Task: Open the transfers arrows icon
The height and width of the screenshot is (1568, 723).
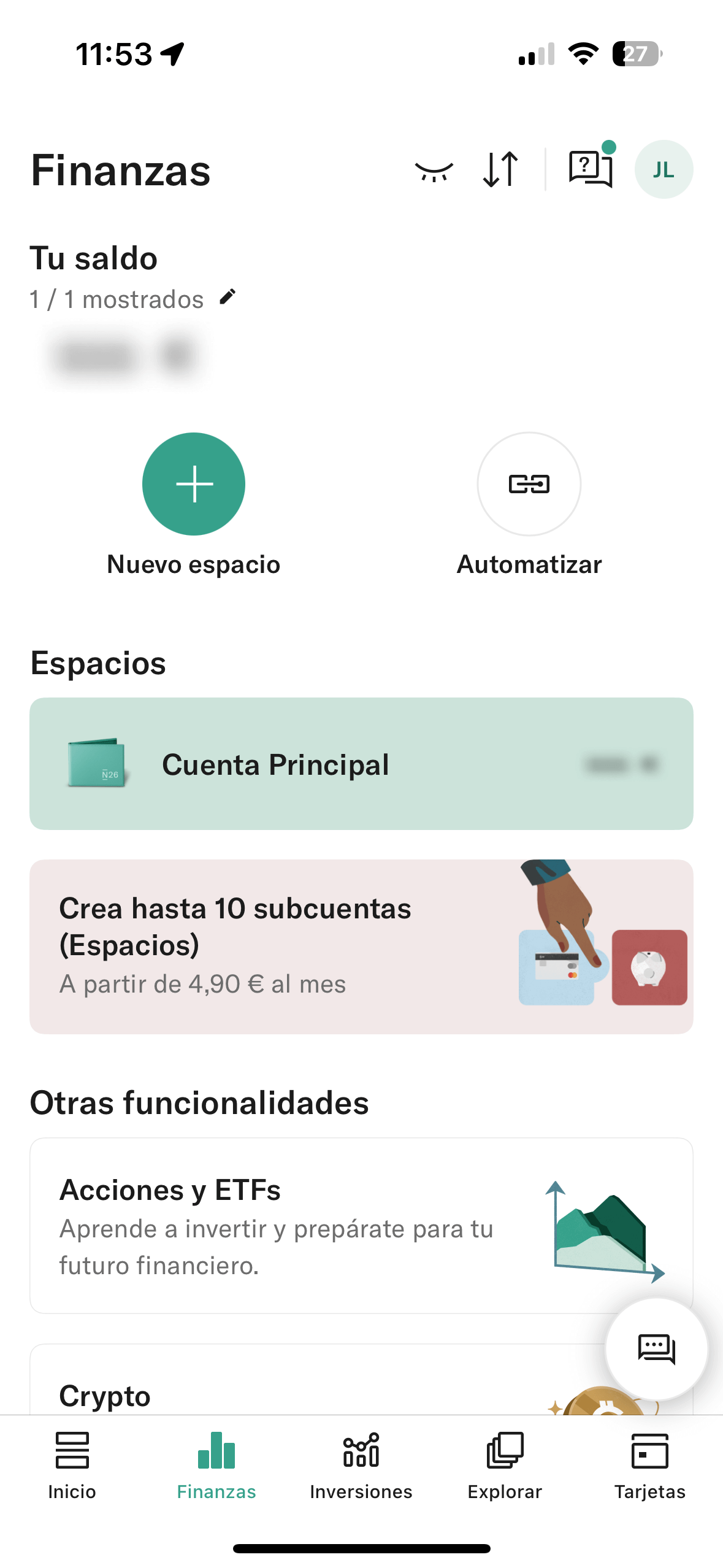Action: point(500,169)
